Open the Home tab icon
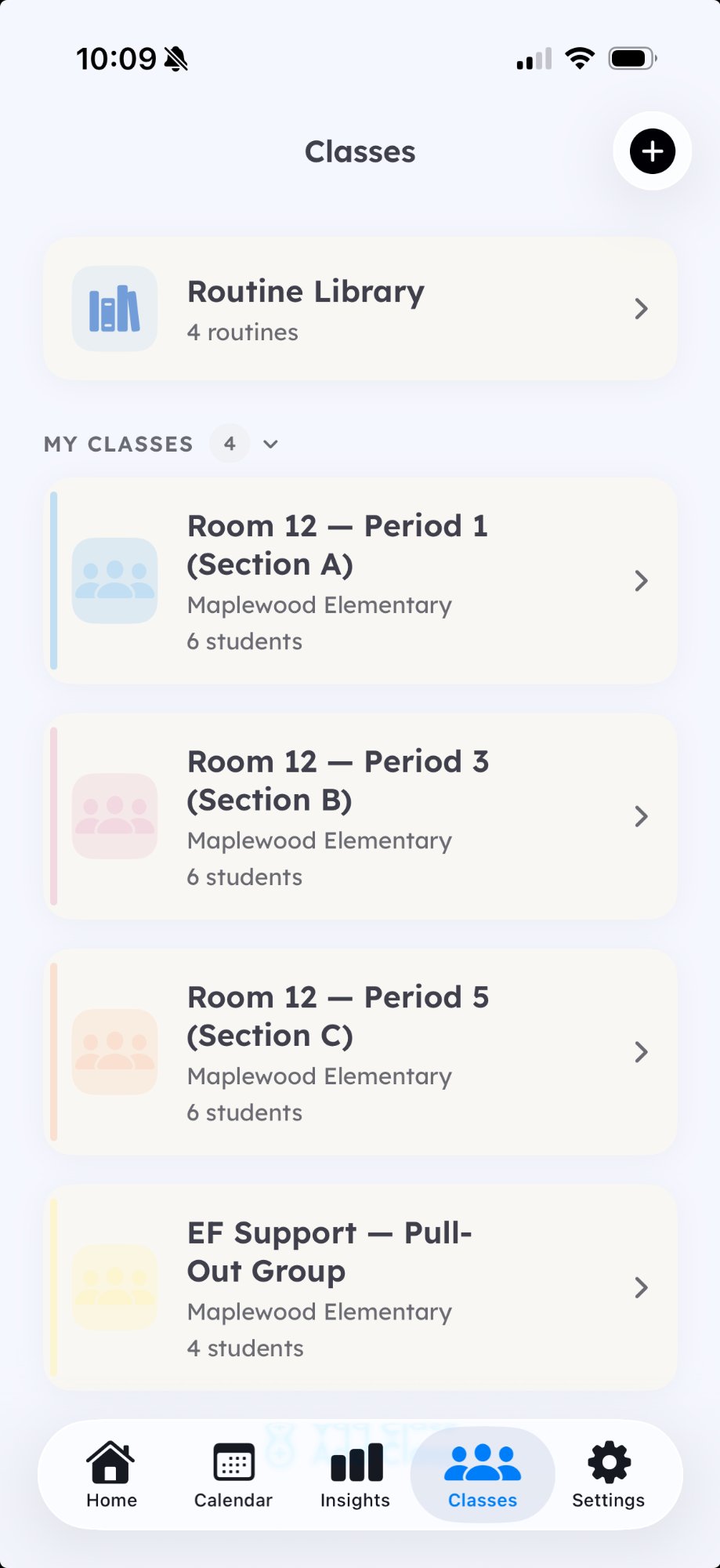 pos(110,1463)
